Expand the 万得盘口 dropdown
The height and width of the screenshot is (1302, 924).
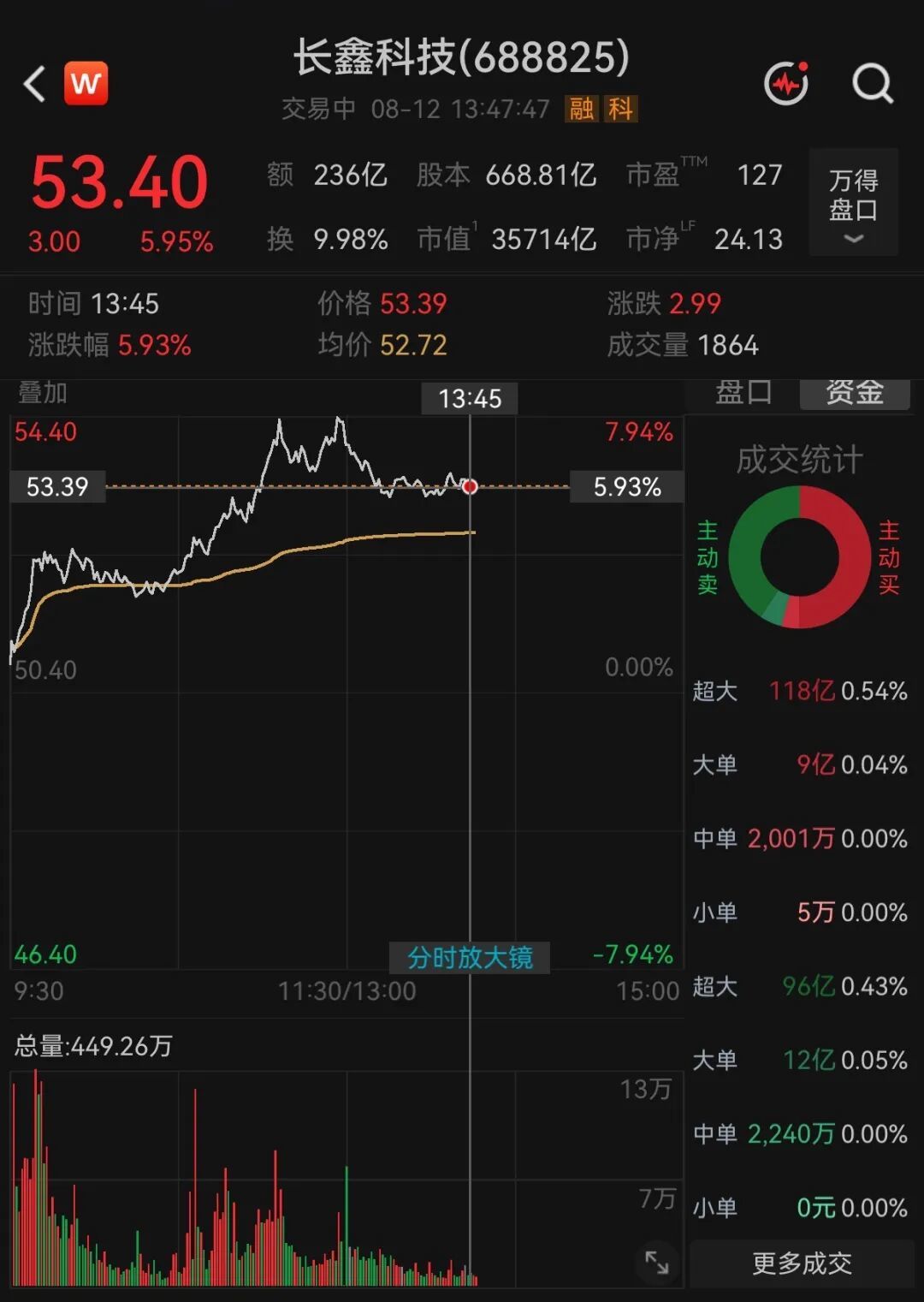coord(853,202)
